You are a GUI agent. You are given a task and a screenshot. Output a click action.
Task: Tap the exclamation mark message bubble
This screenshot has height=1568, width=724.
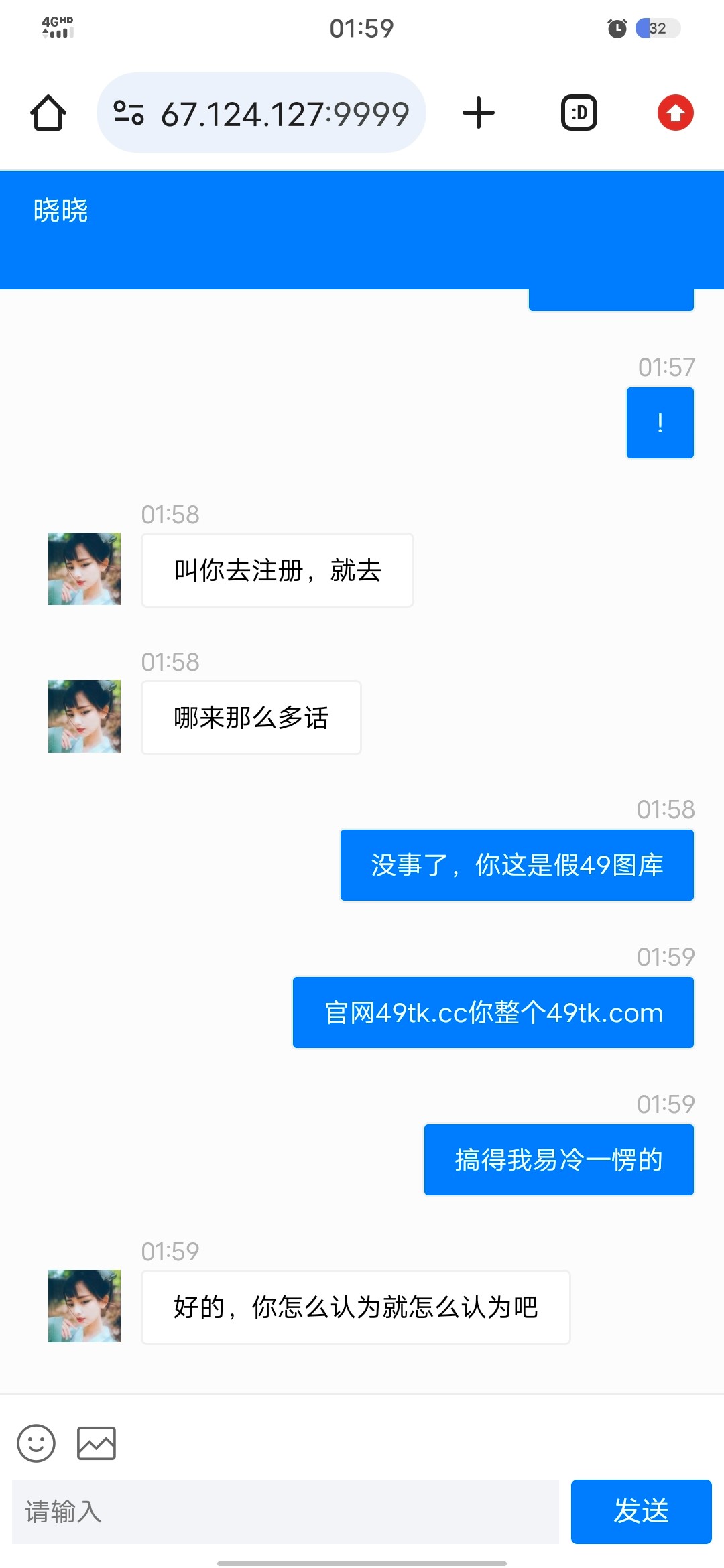(660, 421)
